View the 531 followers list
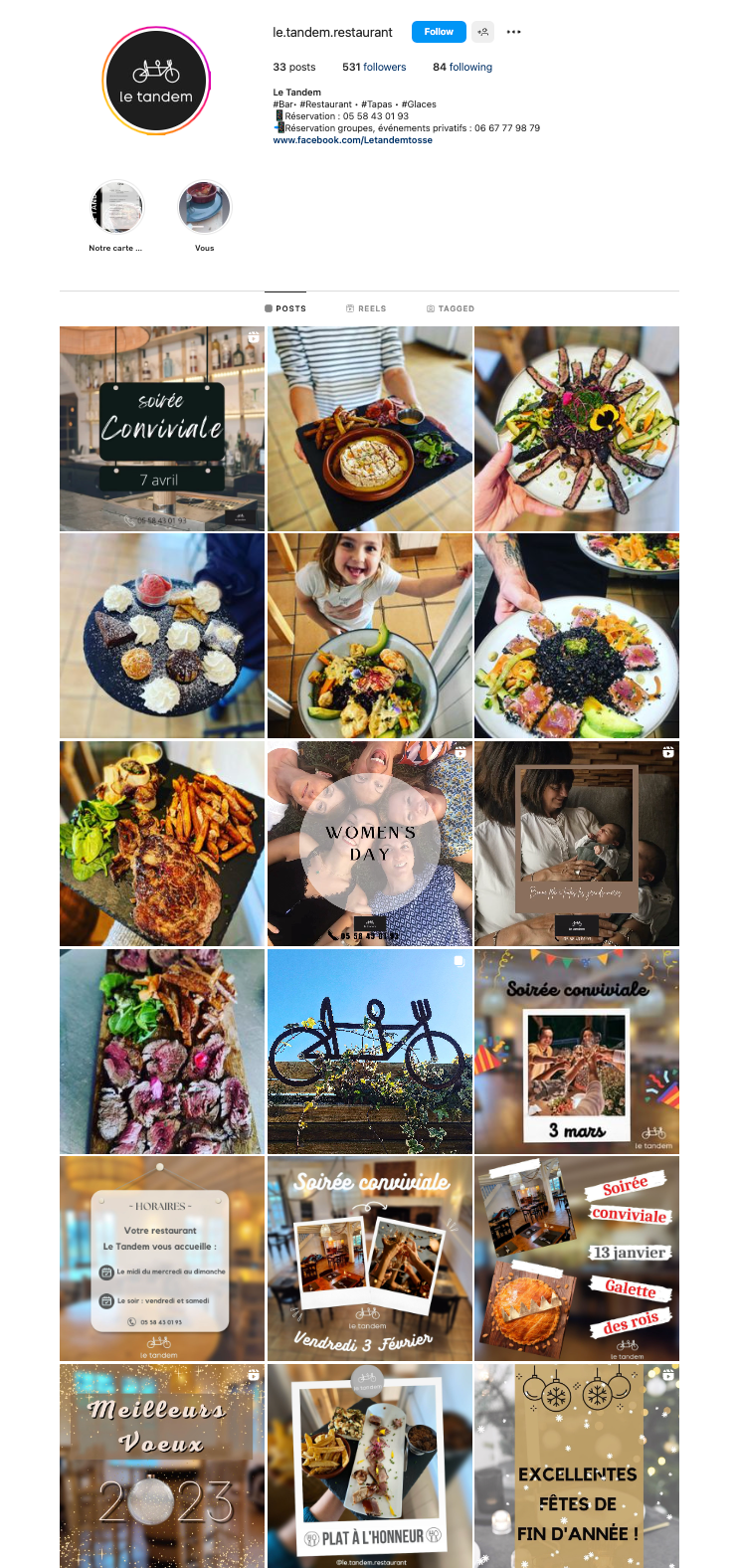Image resolution: width=738 pixels, height=1568 pixels. 374,67
